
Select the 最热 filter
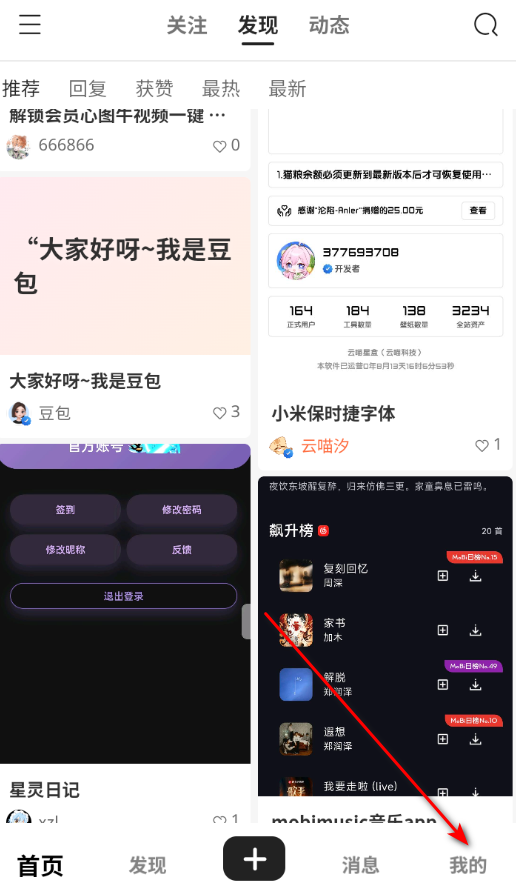pos(221,89)
